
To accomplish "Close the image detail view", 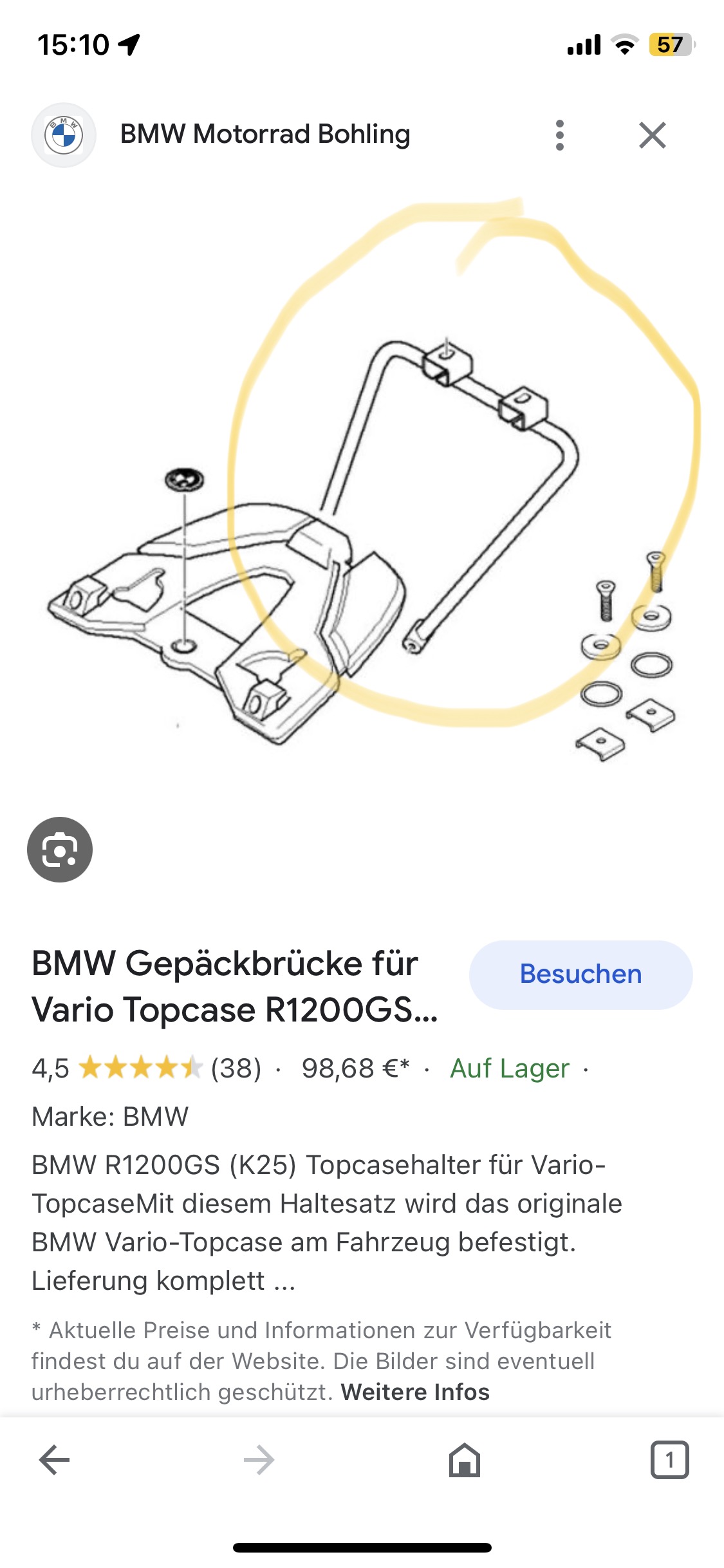I will [x=652, y=135].
